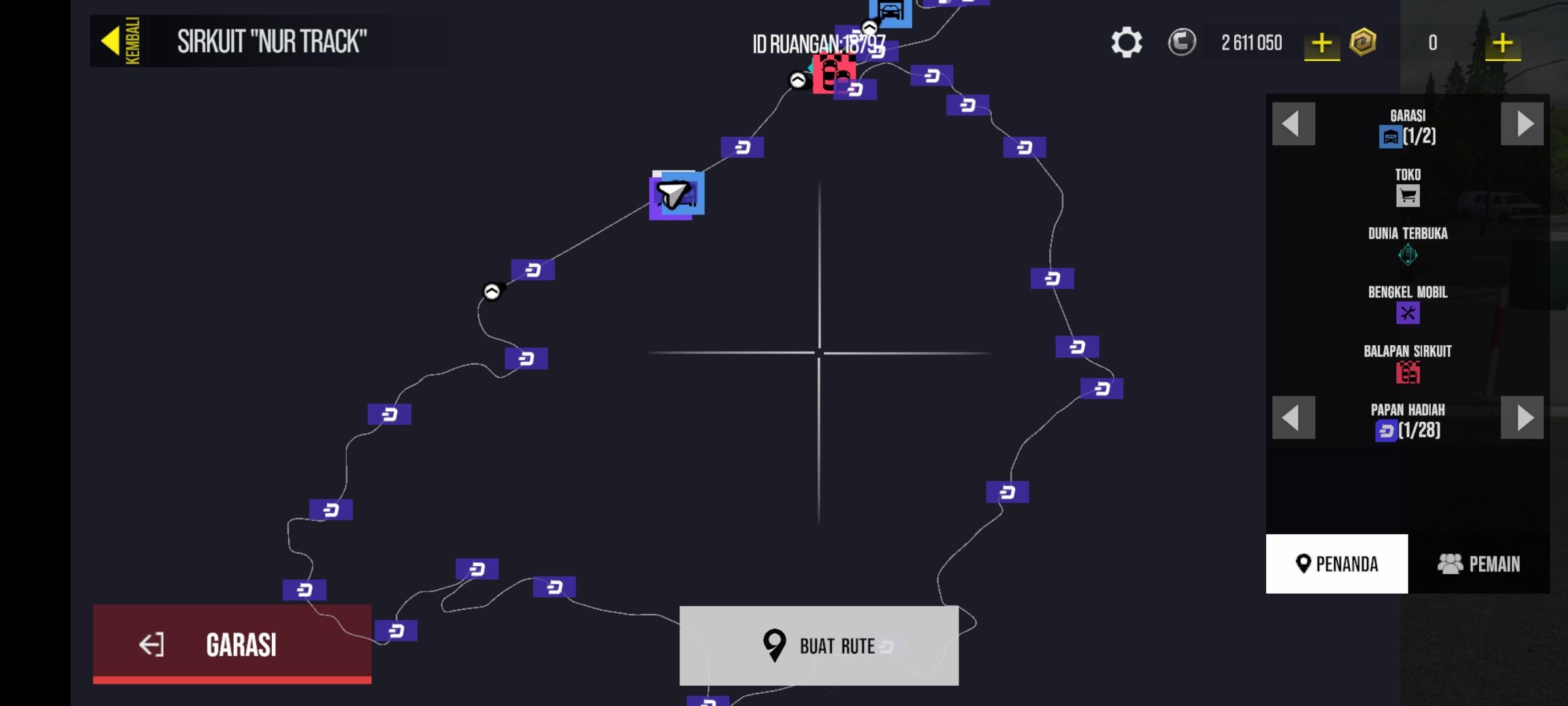Show next Papan Hadiah marker

click(1522, 417)
